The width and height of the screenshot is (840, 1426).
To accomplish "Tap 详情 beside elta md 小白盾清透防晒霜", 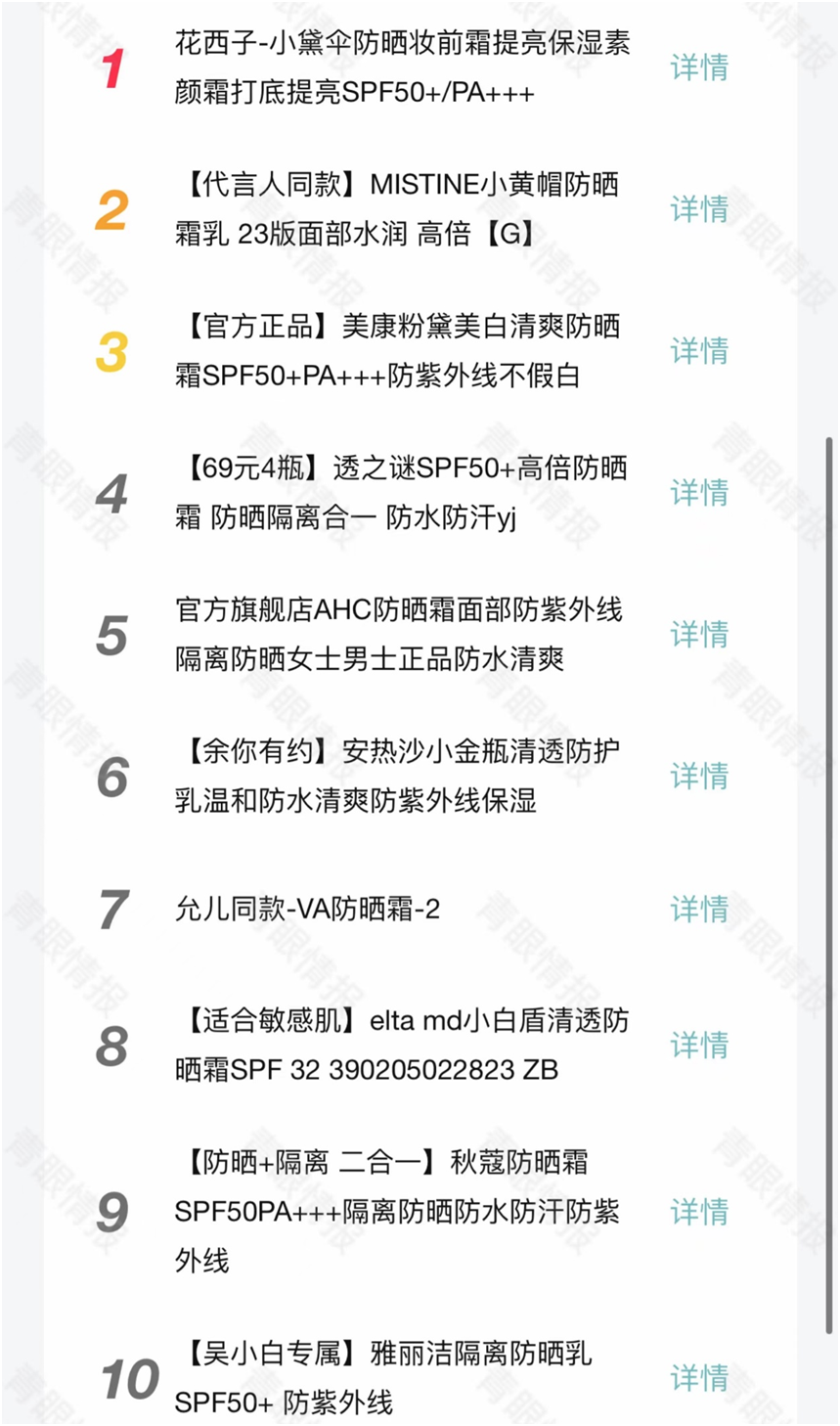I will (699, 1046).
